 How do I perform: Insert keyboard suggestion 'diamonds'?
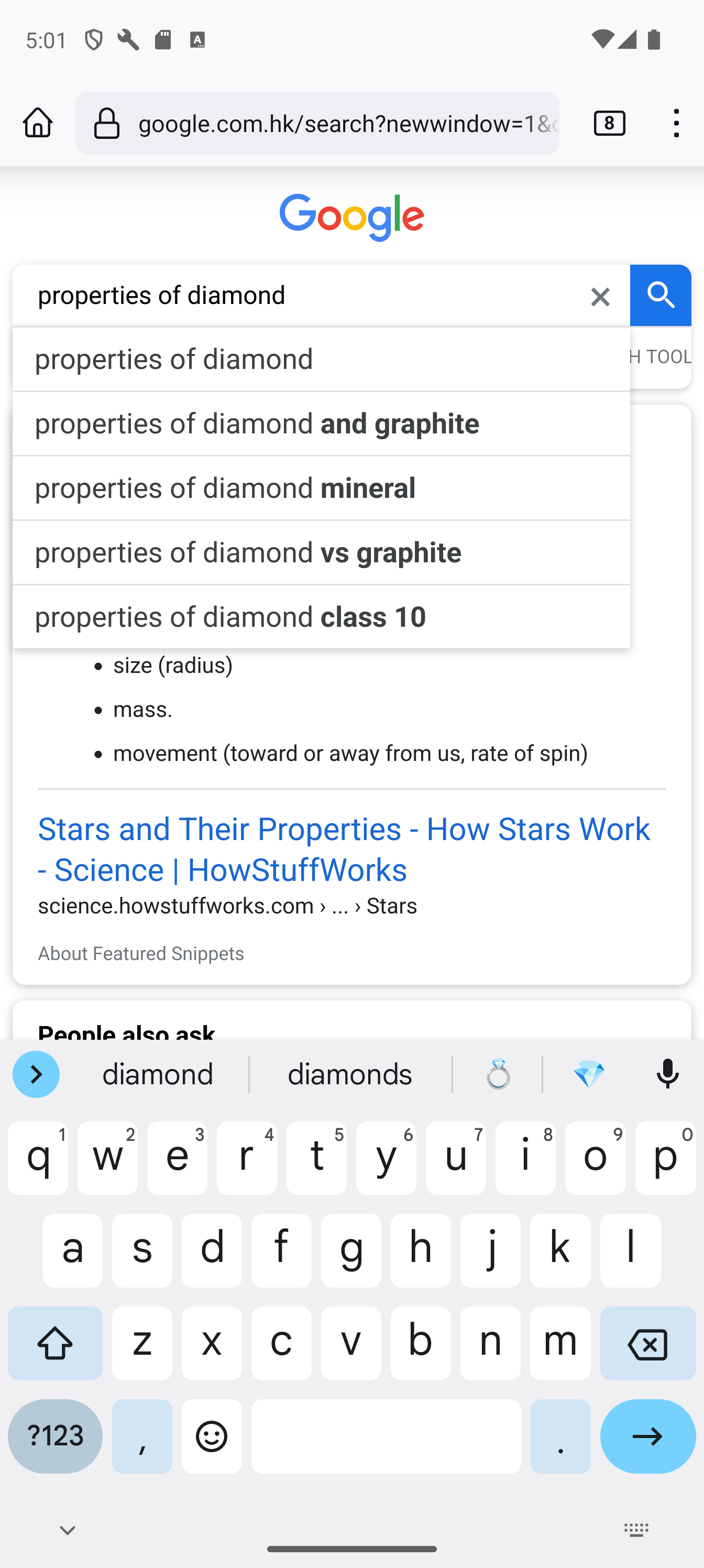pos(350,1075)
